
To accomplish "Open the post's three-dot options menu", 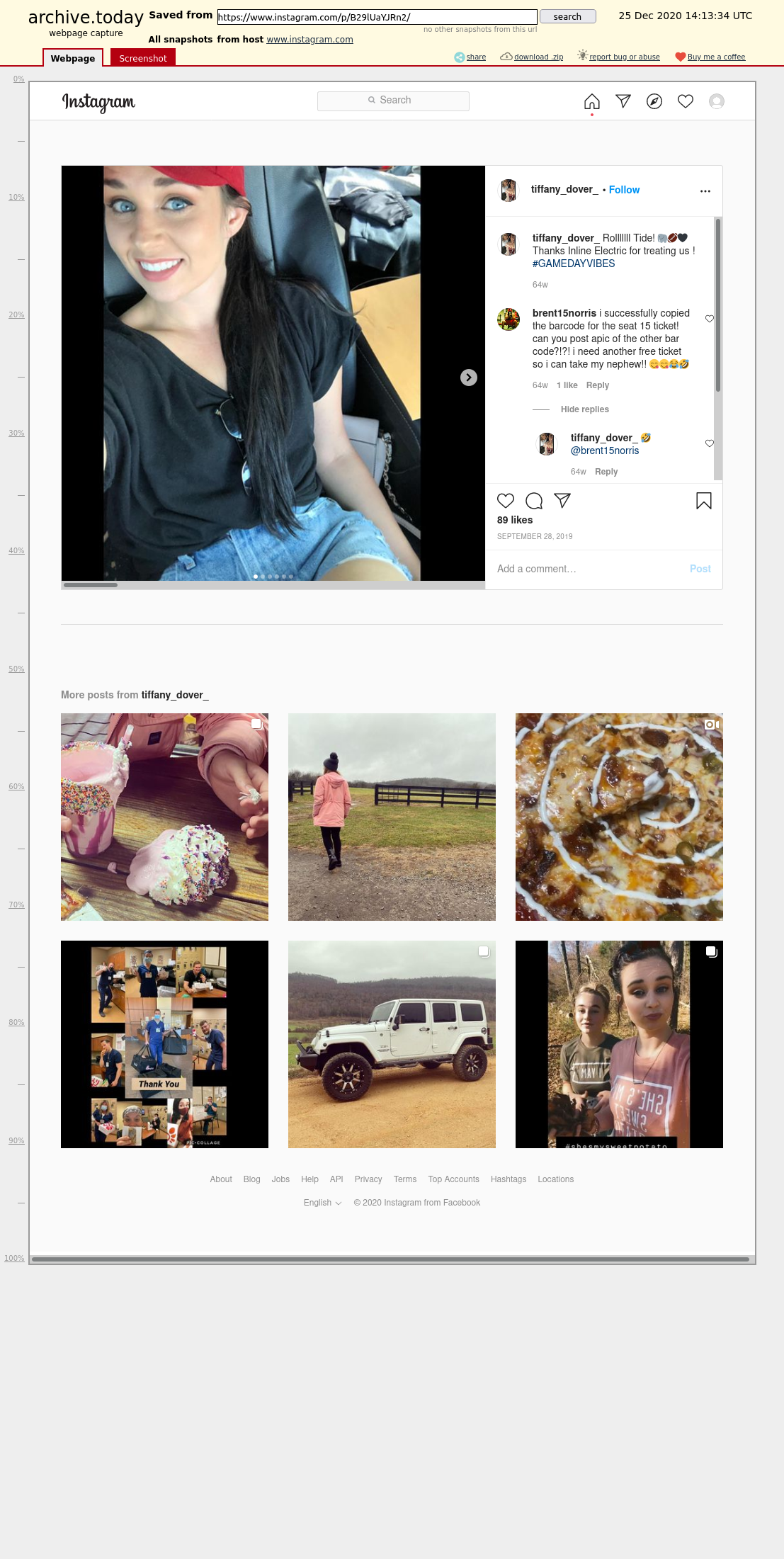I will tap(705, 191).
